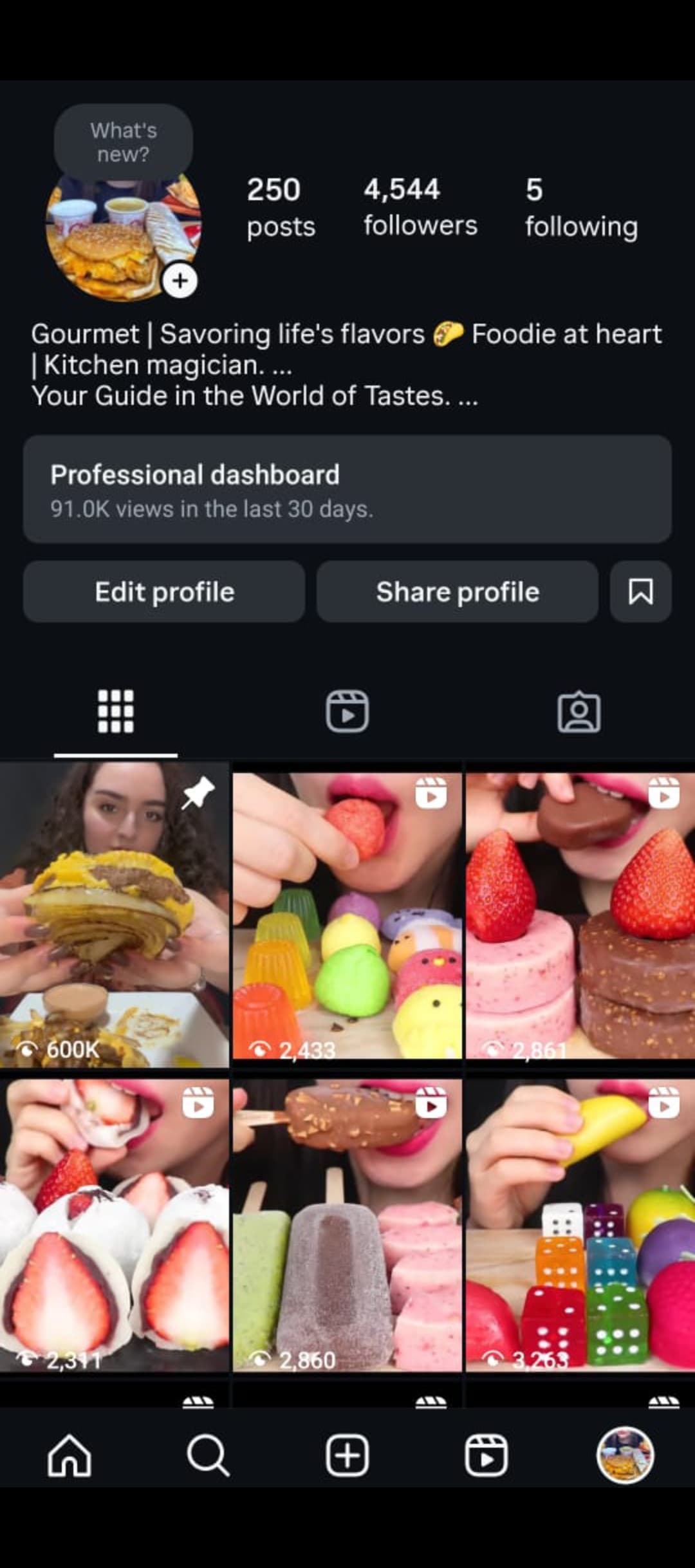The width and height of the screenshot is (695, 1568).
Task: Tap Share profile
Action: click(457, 592)
